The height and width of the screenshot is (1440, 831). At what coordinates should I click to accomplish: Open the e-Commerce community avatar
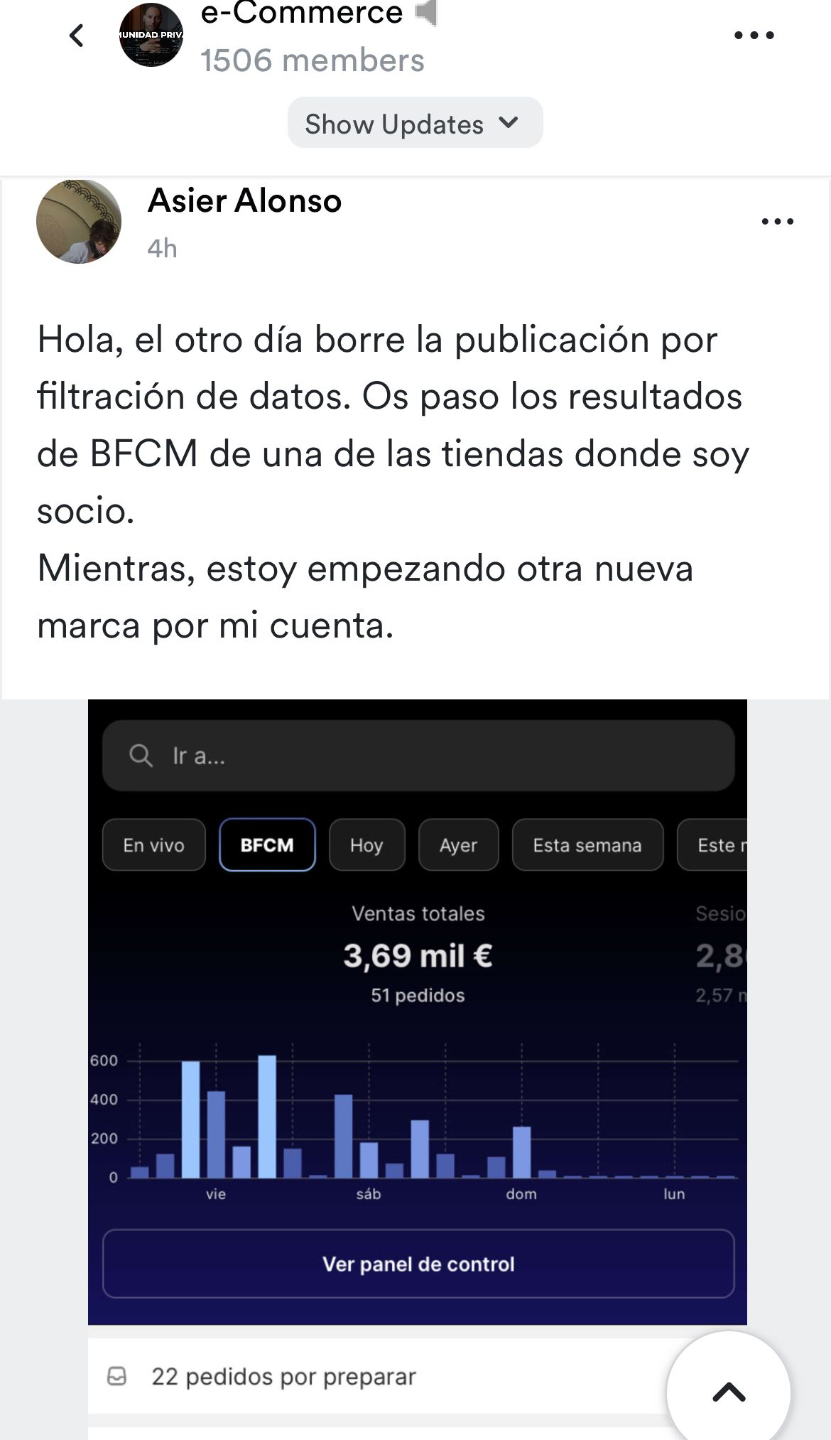(151, 35)
